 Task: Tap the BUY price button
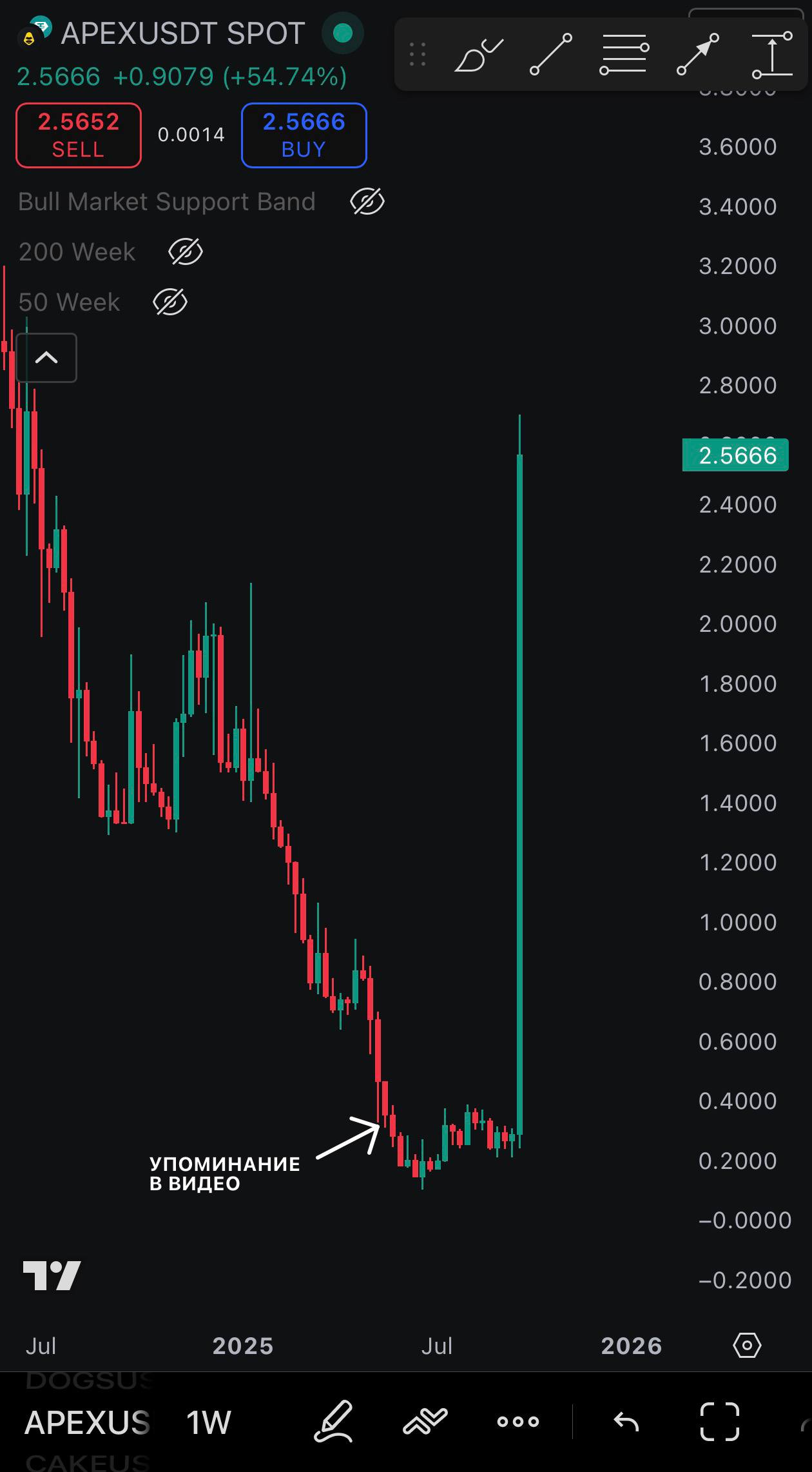[x=304, y=135]
